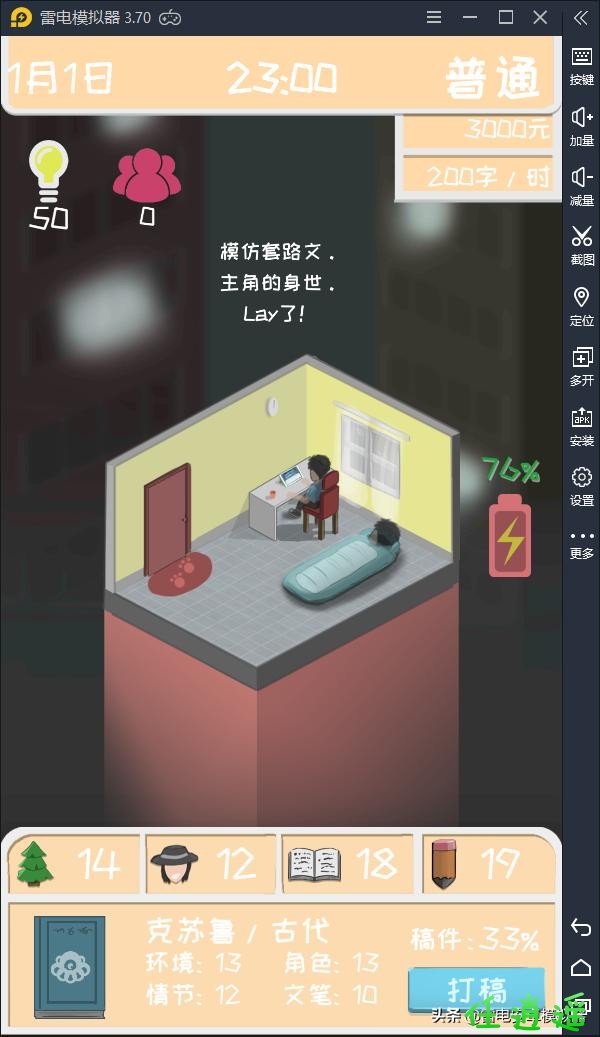Minimize the emulator window
600x1037 pixels.
click(x=470, y=17)
